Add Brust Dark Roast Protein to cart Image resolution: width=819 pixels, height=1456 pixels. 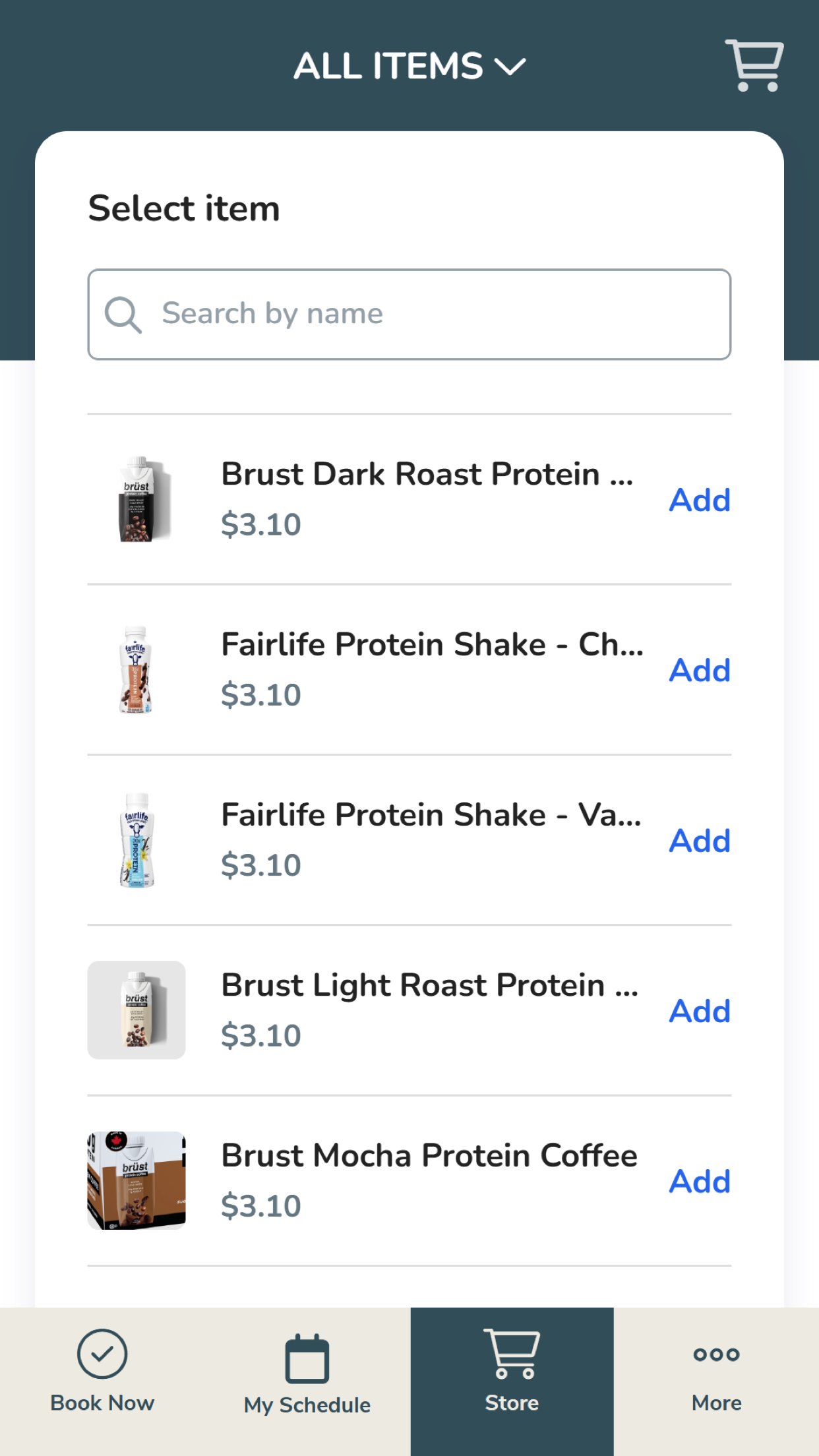tap(699, 500)
